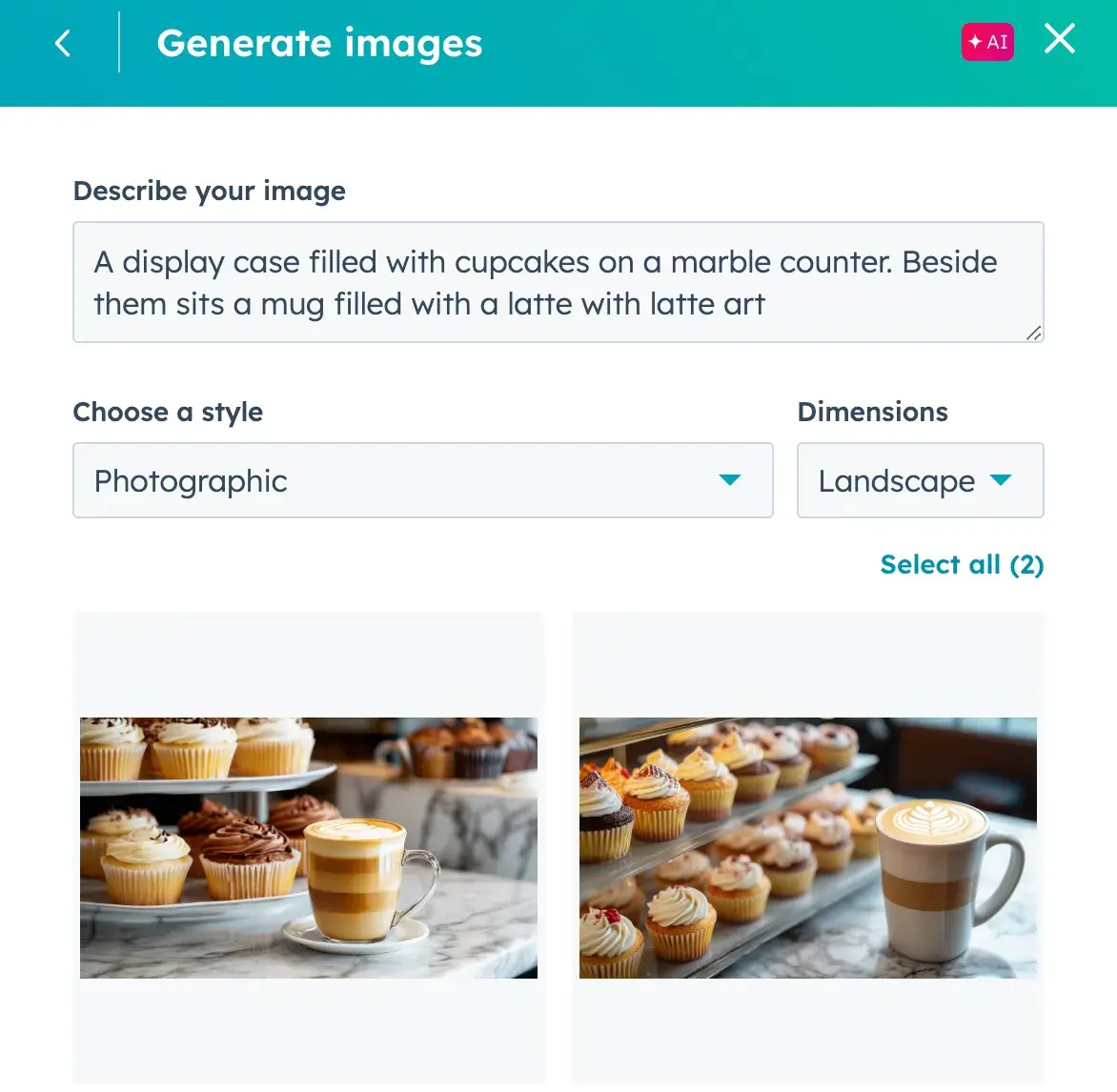Close the Generate images panel

(x=1059, y=40)
